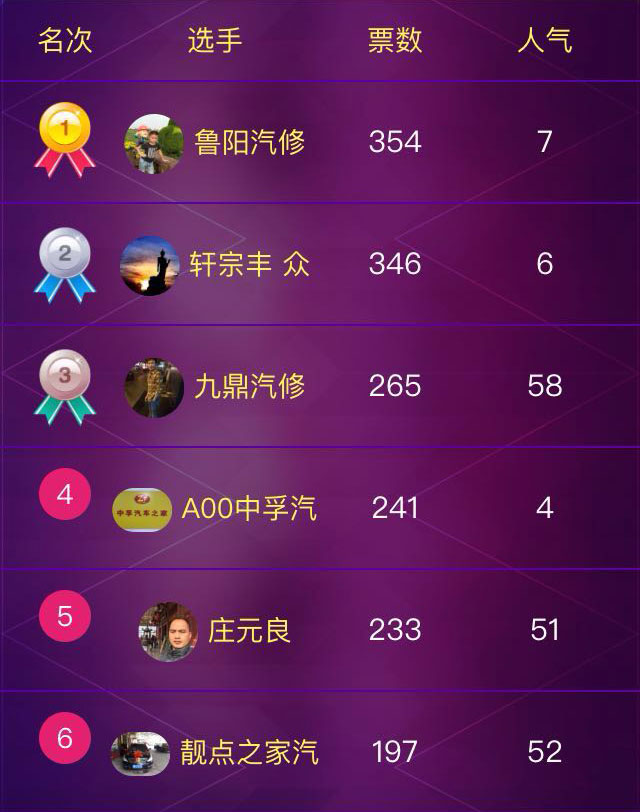View third-place contestant 九鼎汽修
The image size is (640, 812).
click(249, 386)
